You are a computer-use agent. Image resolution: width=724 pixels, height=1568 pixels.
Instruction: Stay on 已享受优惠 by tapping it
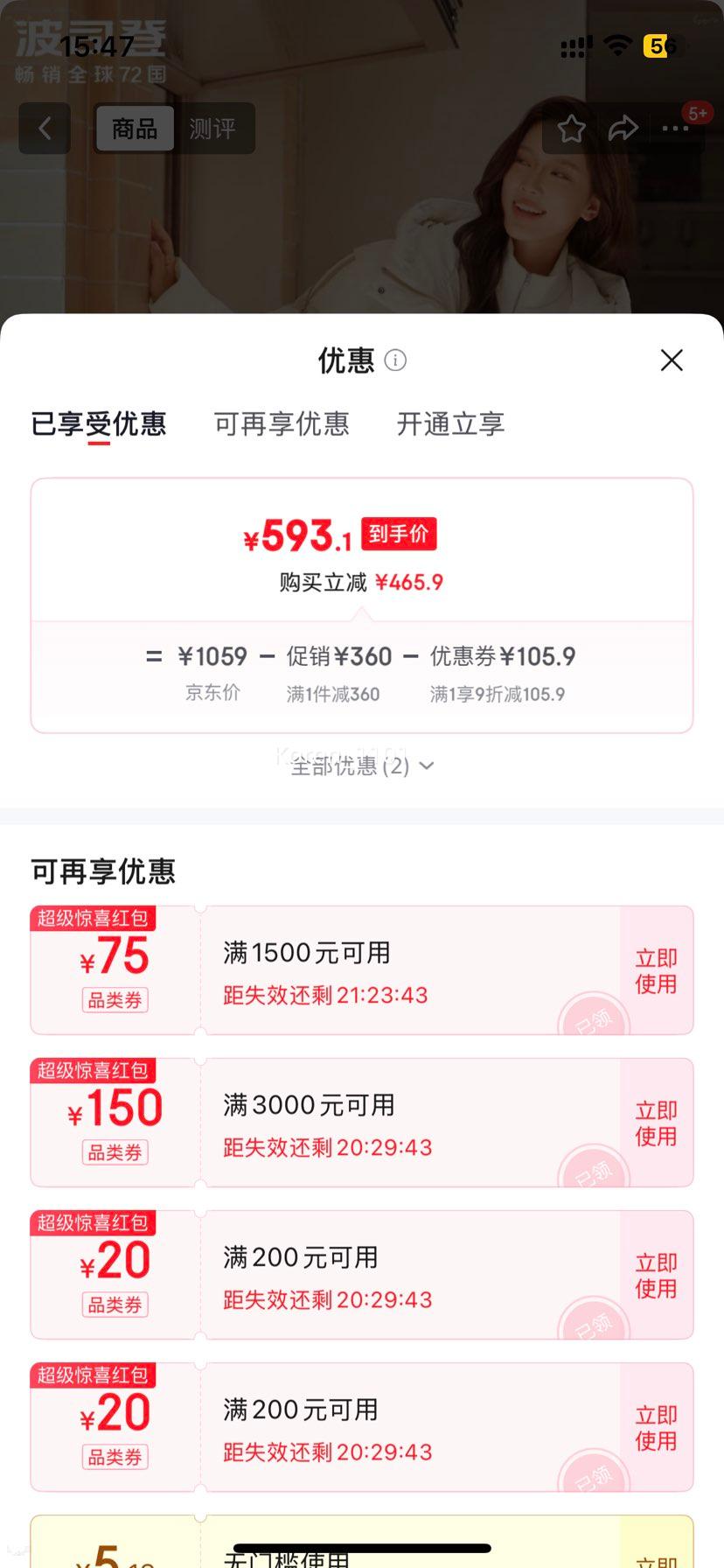point(97,423)
